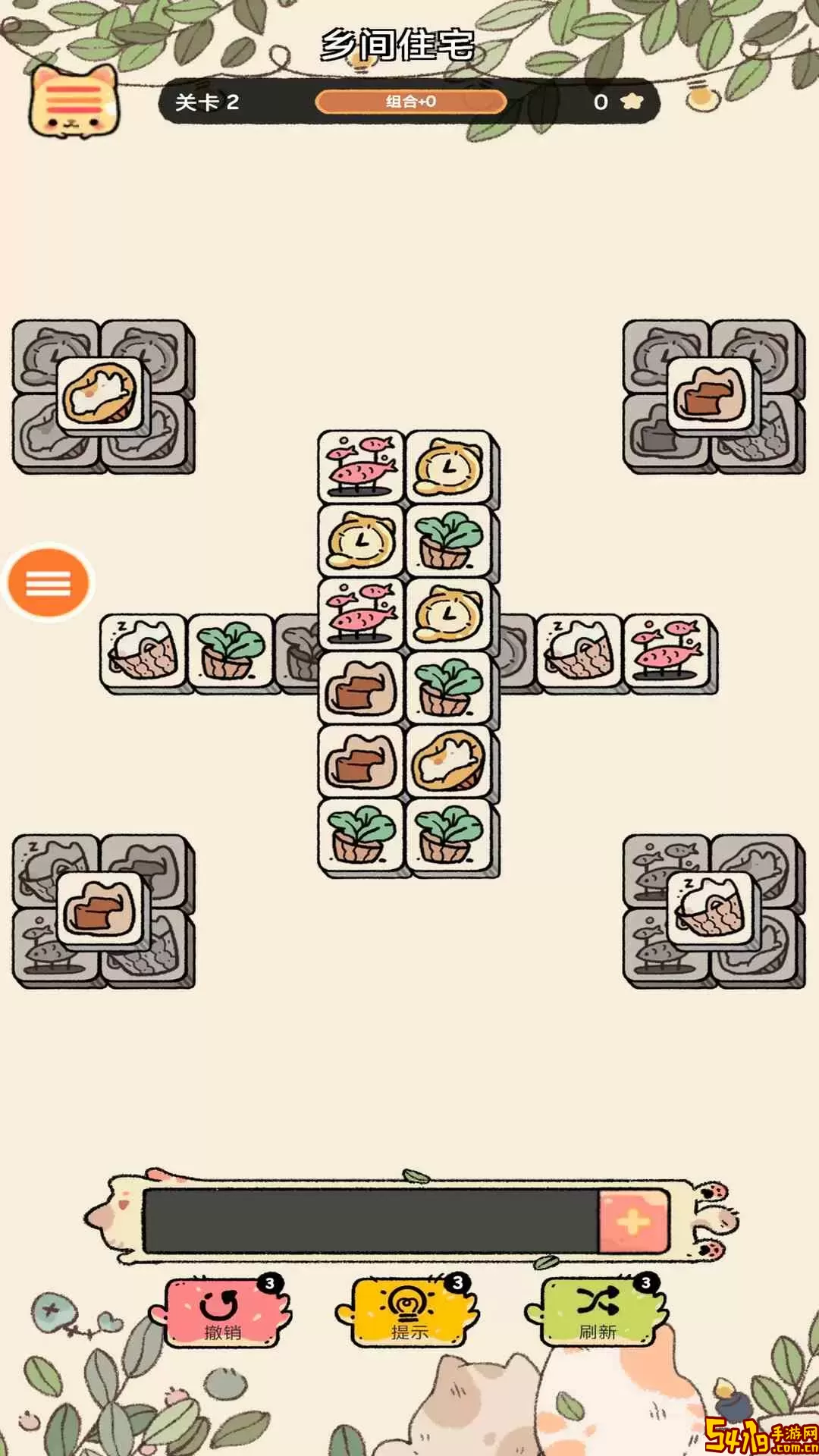Screen dimensions: 819x1456
Task: Pick the sleeping cat tile atop the lower-right stack
Action: click(710, 908)
